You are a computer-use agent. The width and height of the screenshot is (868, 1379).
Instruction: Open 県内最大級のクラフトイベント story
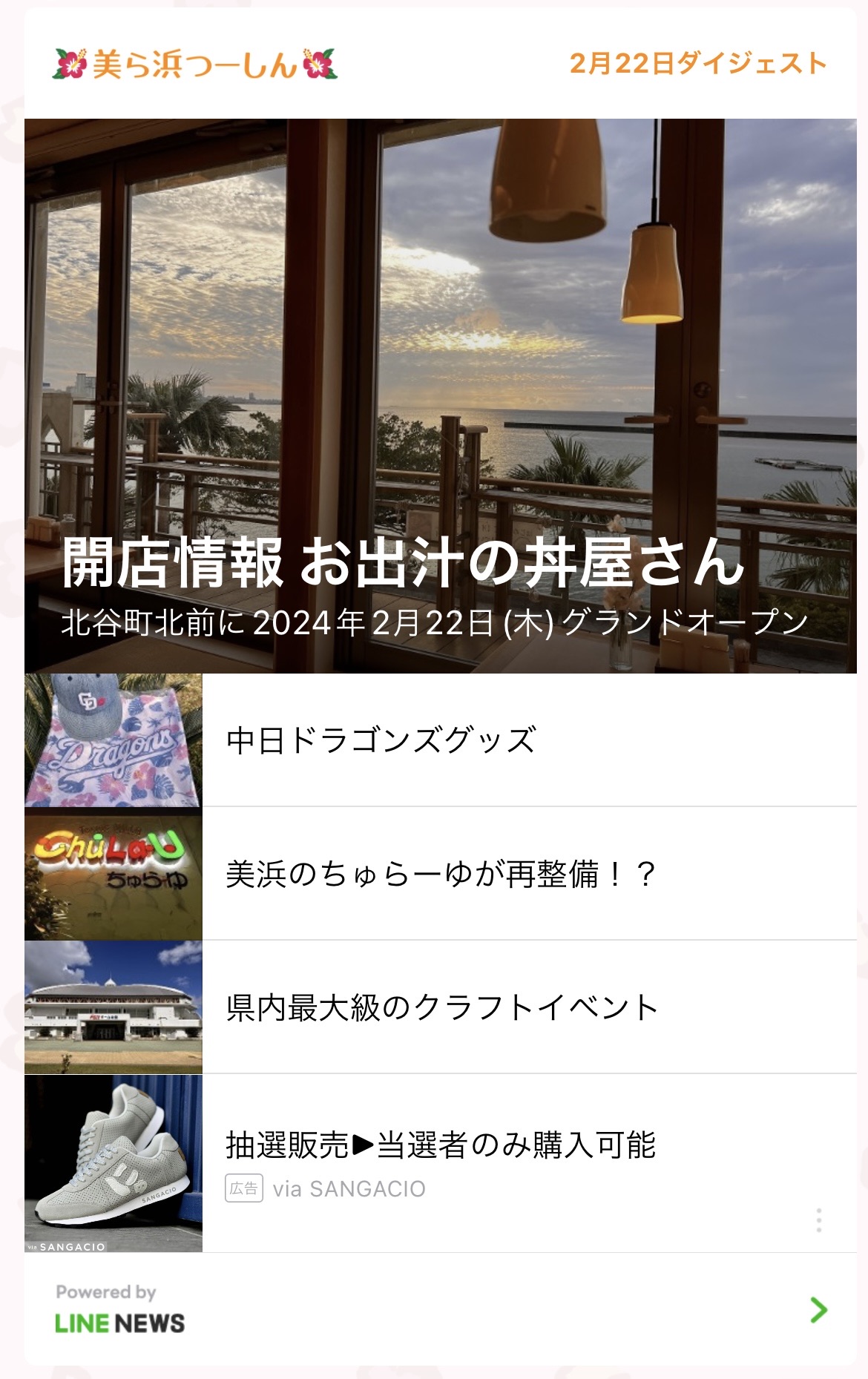[x=442, y=1007]
